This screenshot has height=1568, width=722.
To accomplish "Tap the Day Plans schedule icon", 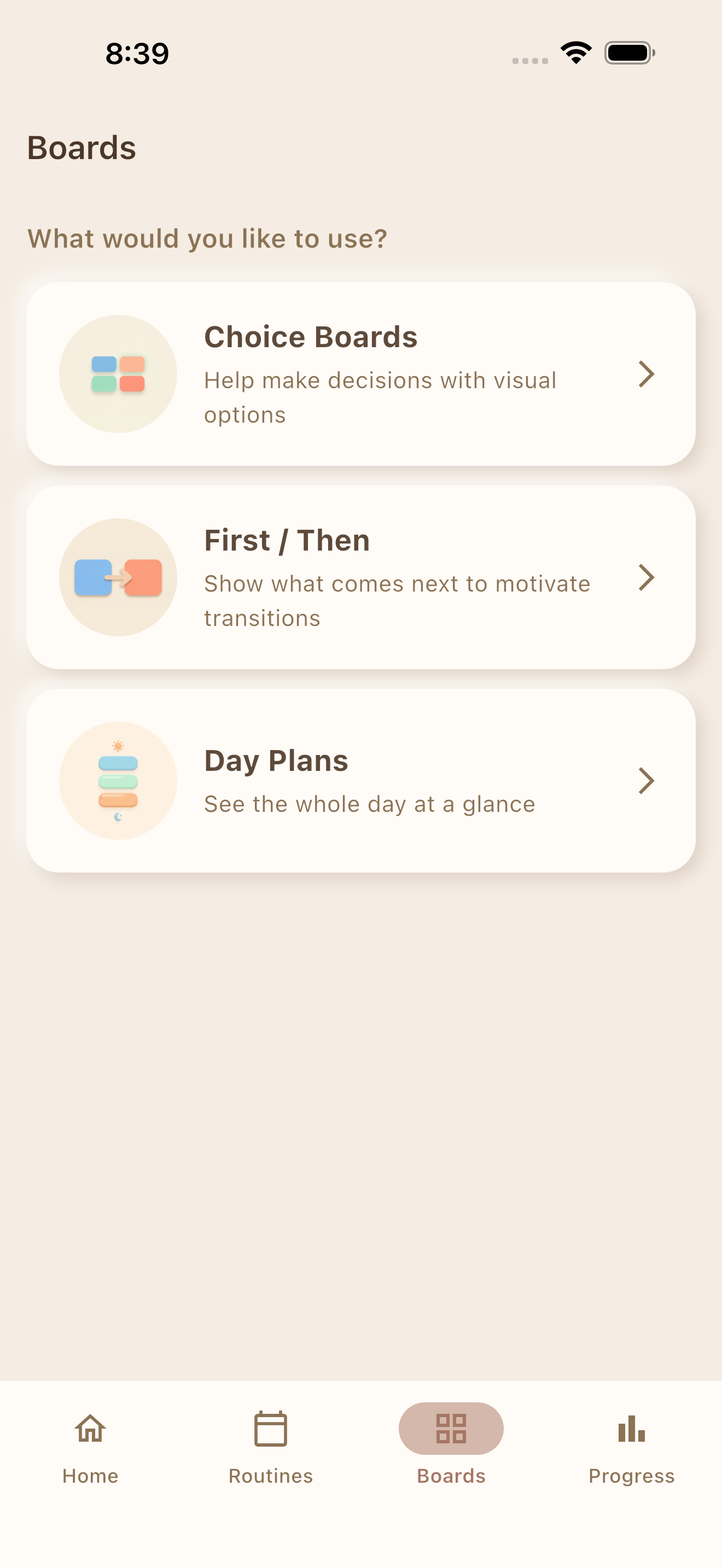I will (118, 781).
